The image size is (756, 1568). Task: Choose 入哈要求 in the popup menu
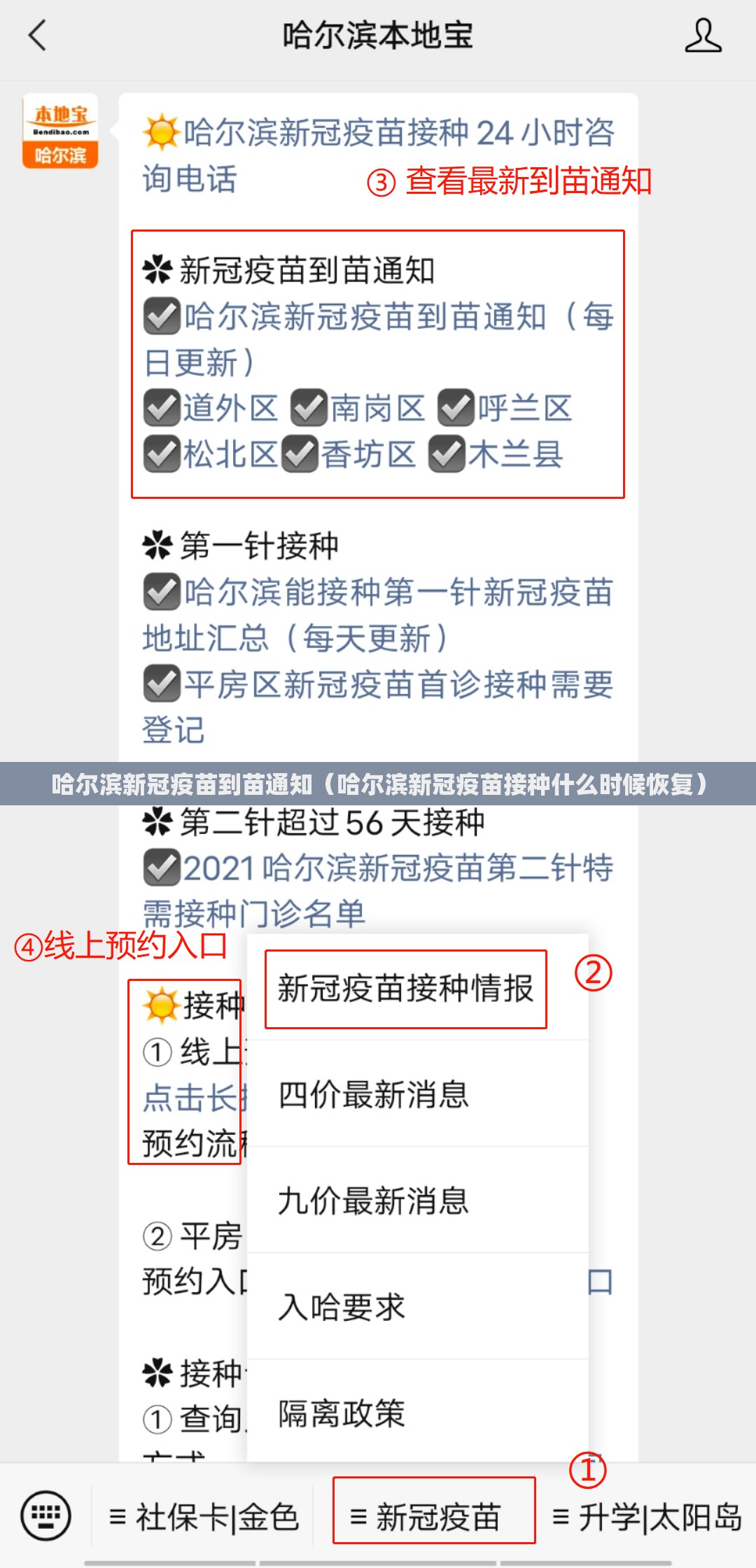(342, 1307)
